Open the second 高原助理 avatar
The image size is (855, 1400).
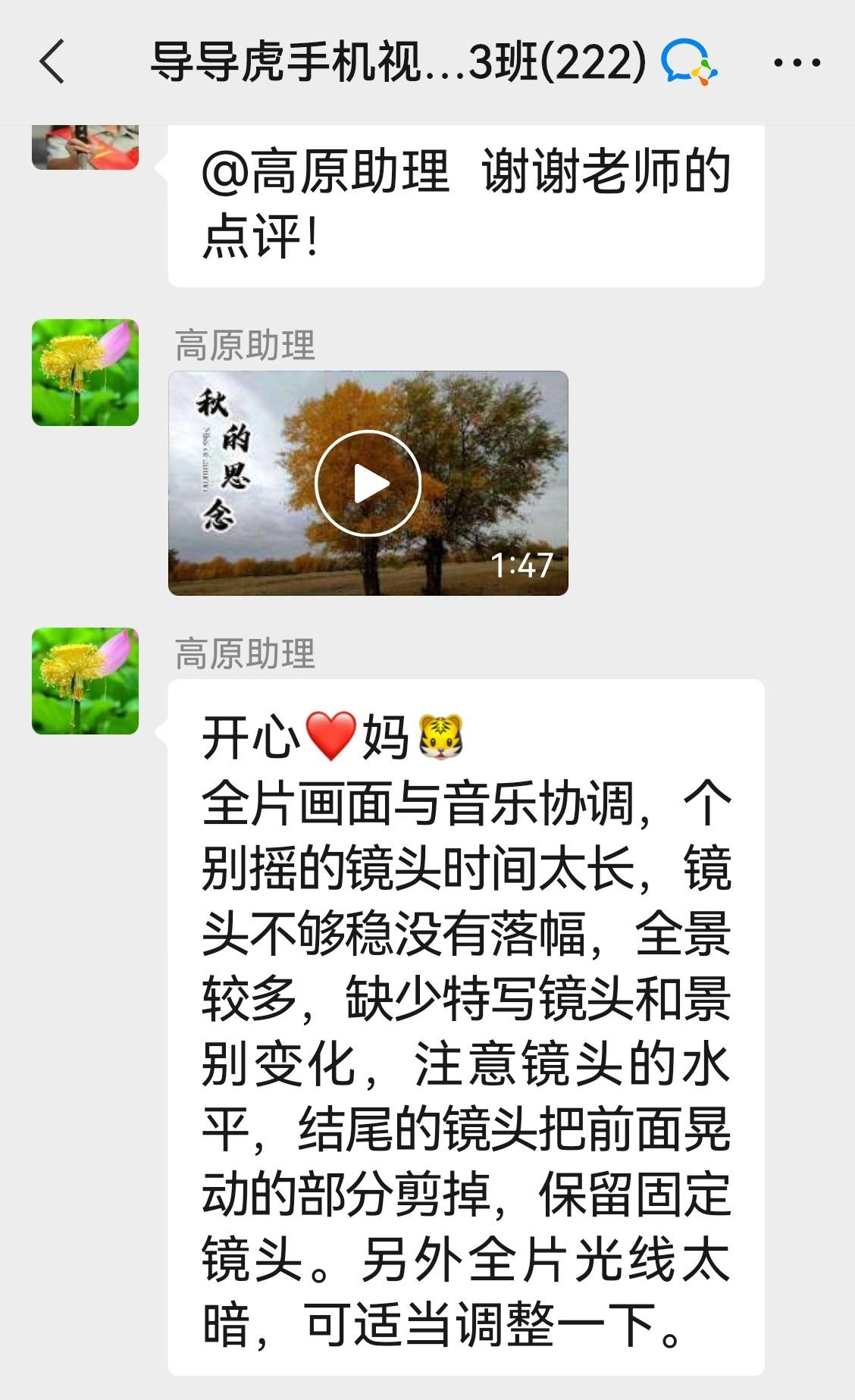[x=85, y=682]
